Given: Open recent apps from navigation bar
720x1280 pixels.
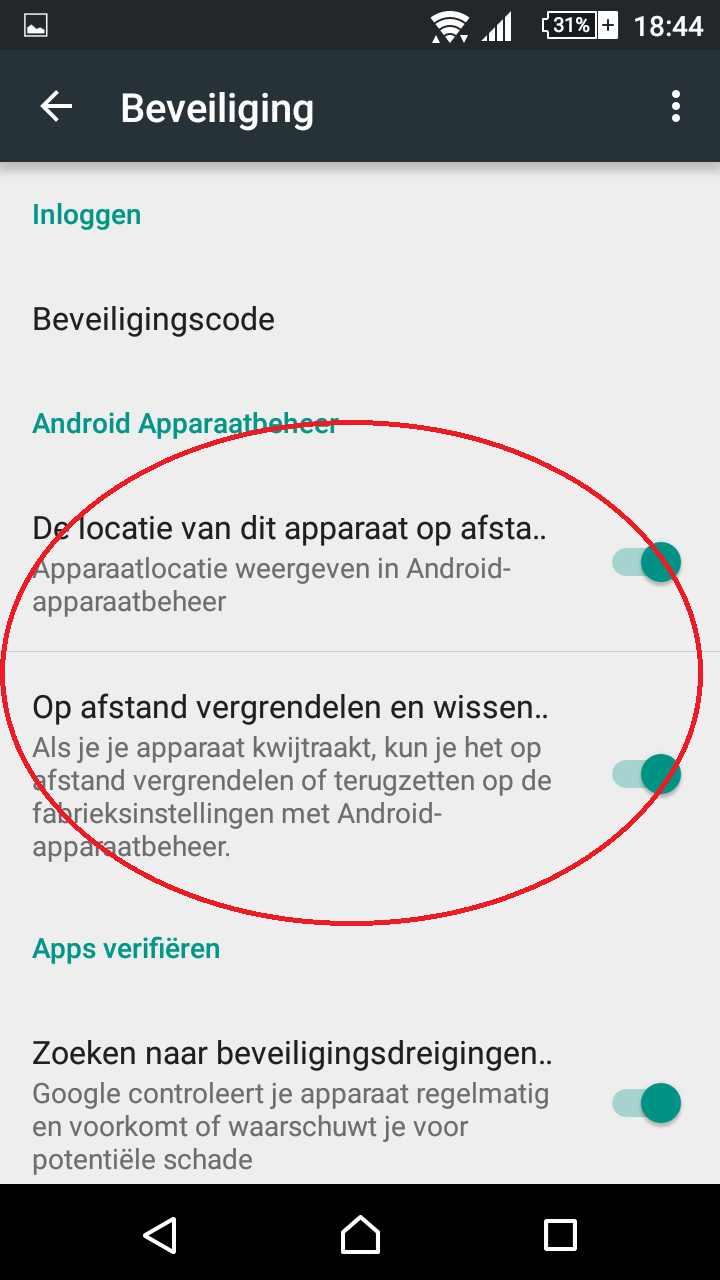Looking at the screenshot, I should [560, 1235].
